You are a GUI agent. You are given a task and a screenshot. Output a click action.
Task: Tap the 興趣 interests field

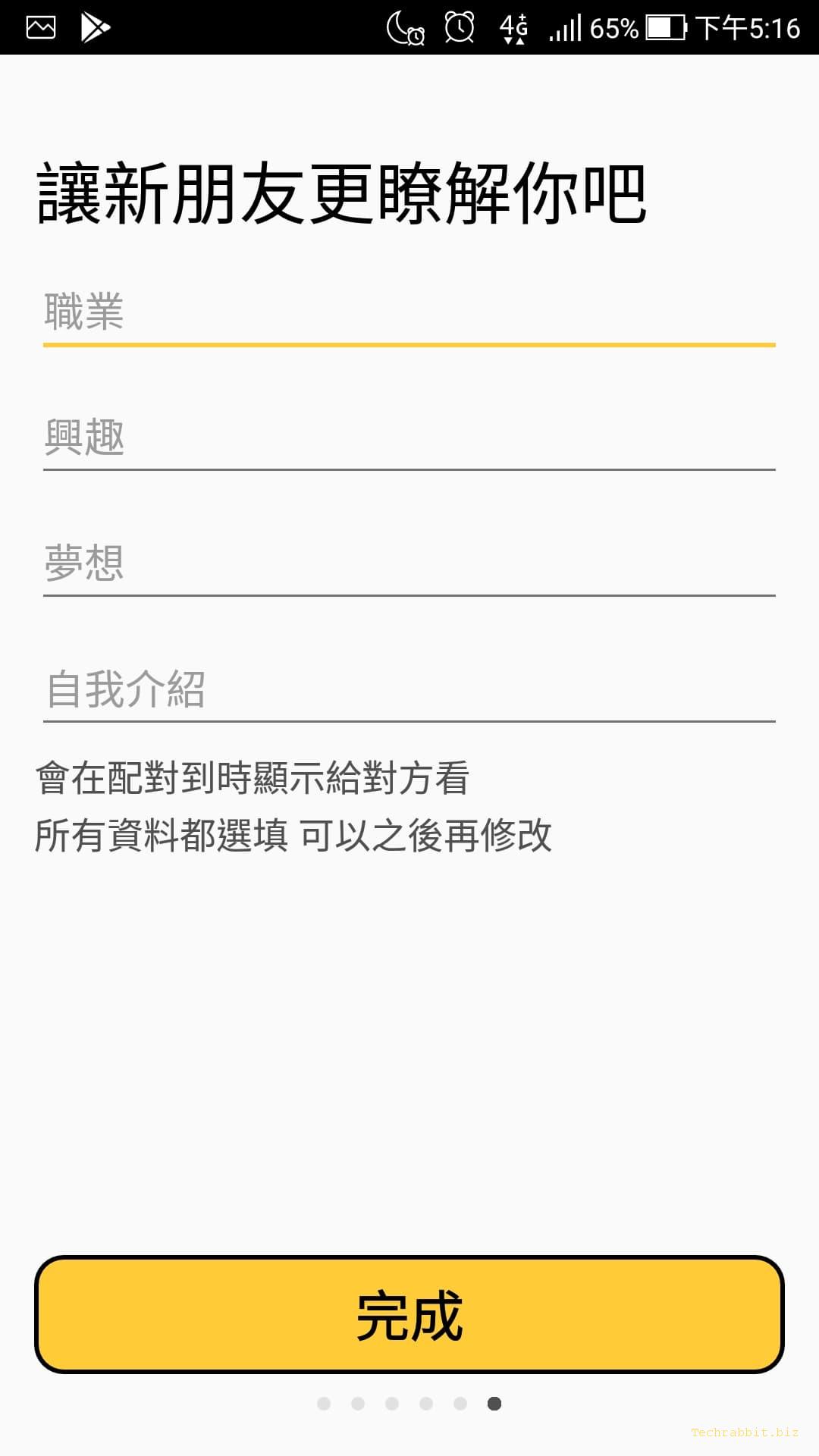409,438
